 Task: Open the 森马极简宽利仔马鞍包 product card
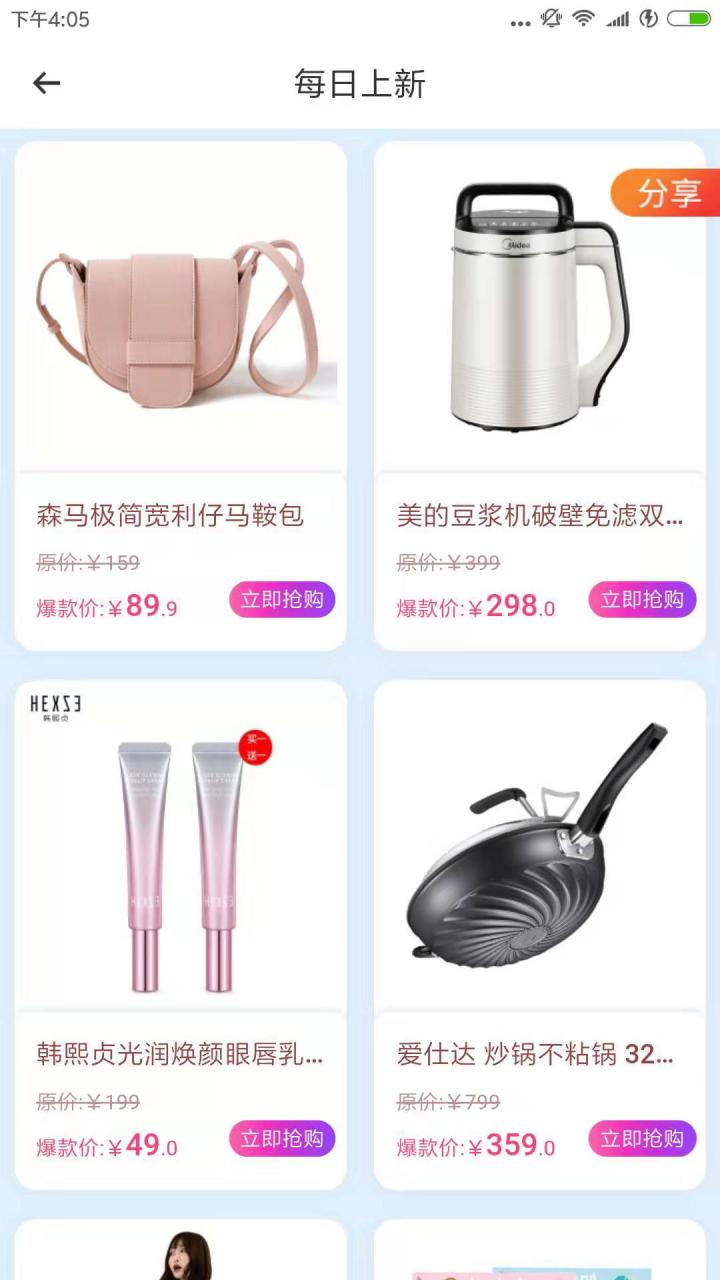point(181,330)
